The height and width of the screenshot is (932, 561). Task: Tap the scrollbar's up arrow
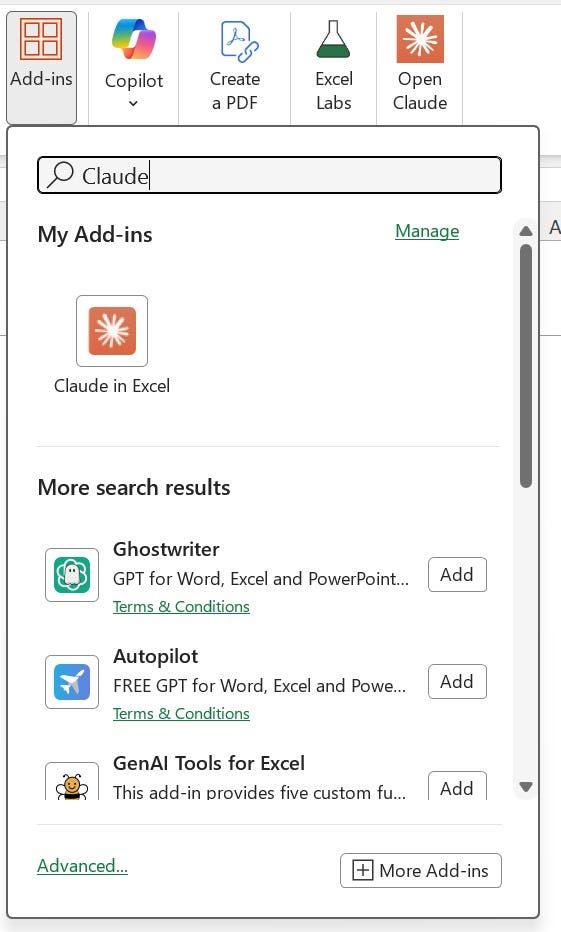pos(525,231)
